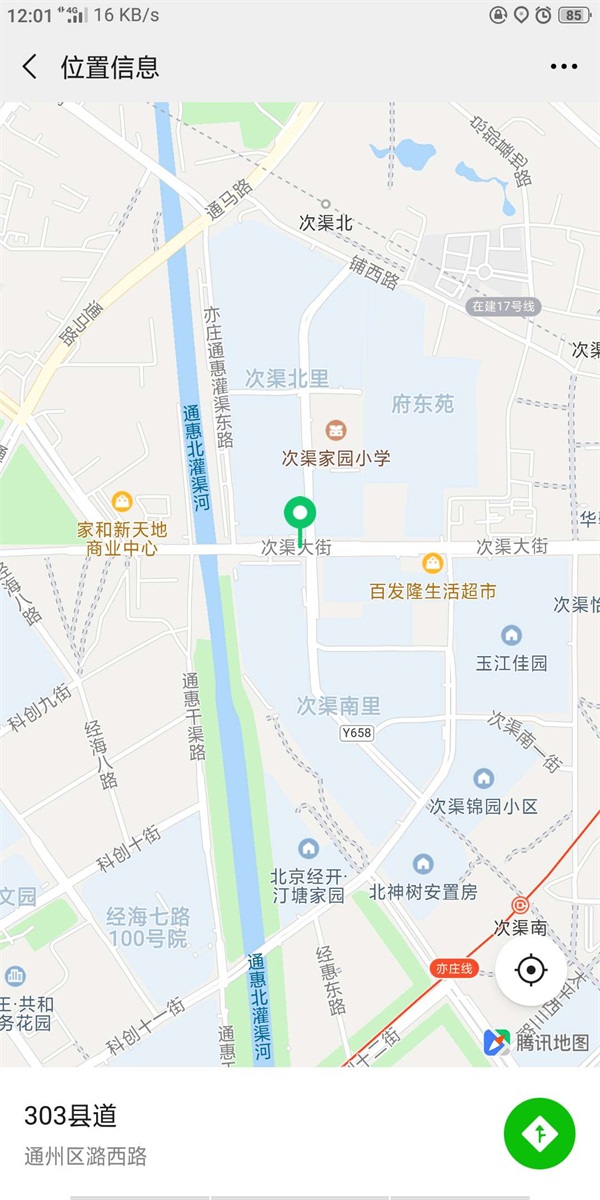Tap the green location pin on the map
600x1200 pixels.
point(300,516)
